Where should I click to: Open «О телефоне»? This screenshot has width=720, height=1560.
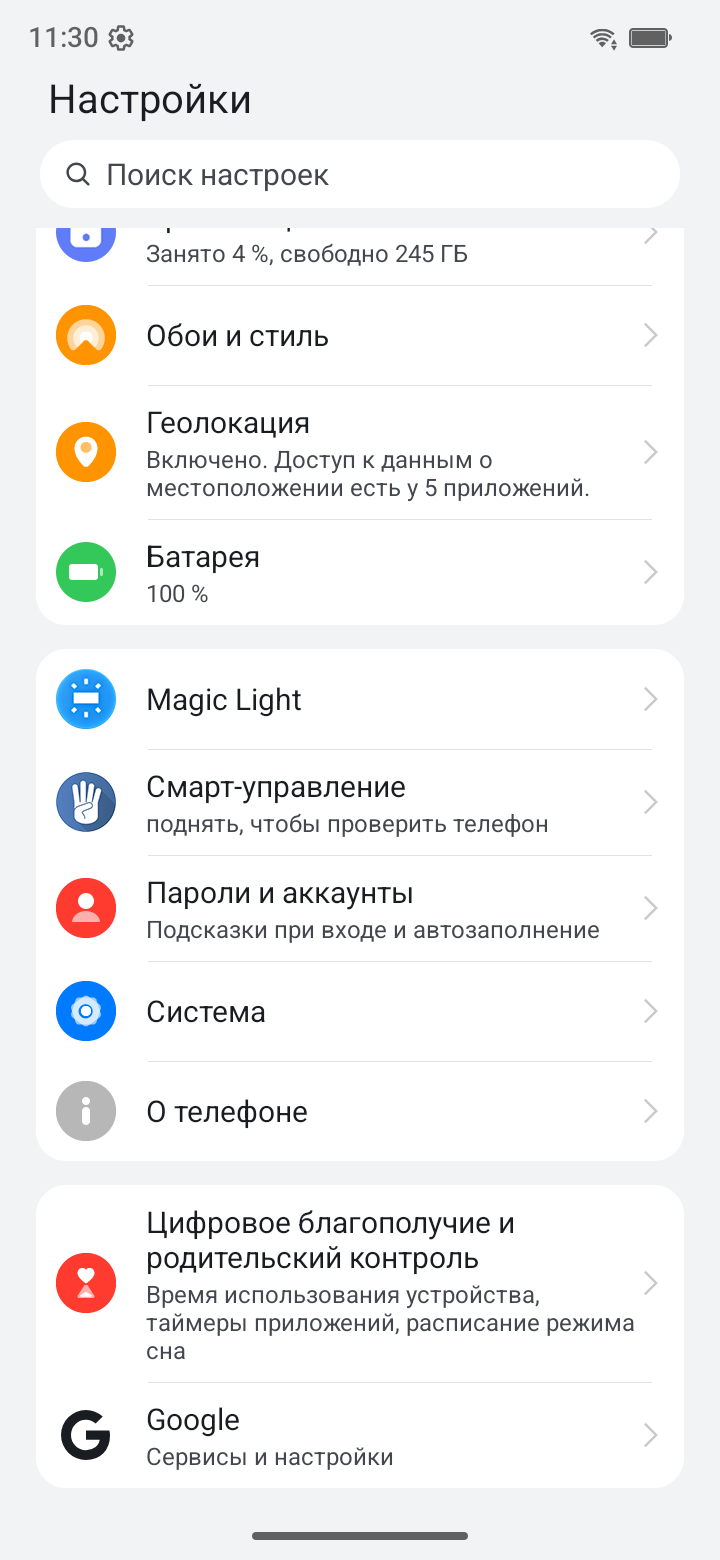(x=360, y=1112)
